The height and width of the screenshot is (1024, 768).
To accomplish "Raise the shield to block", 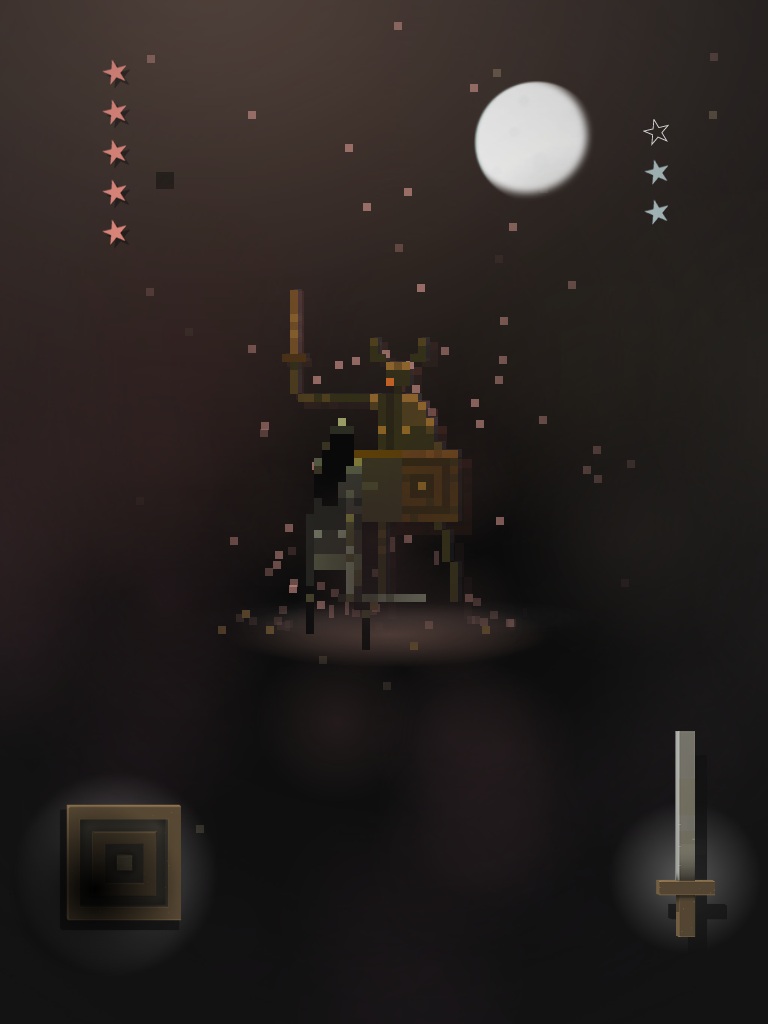I will (x=123, y=863).
